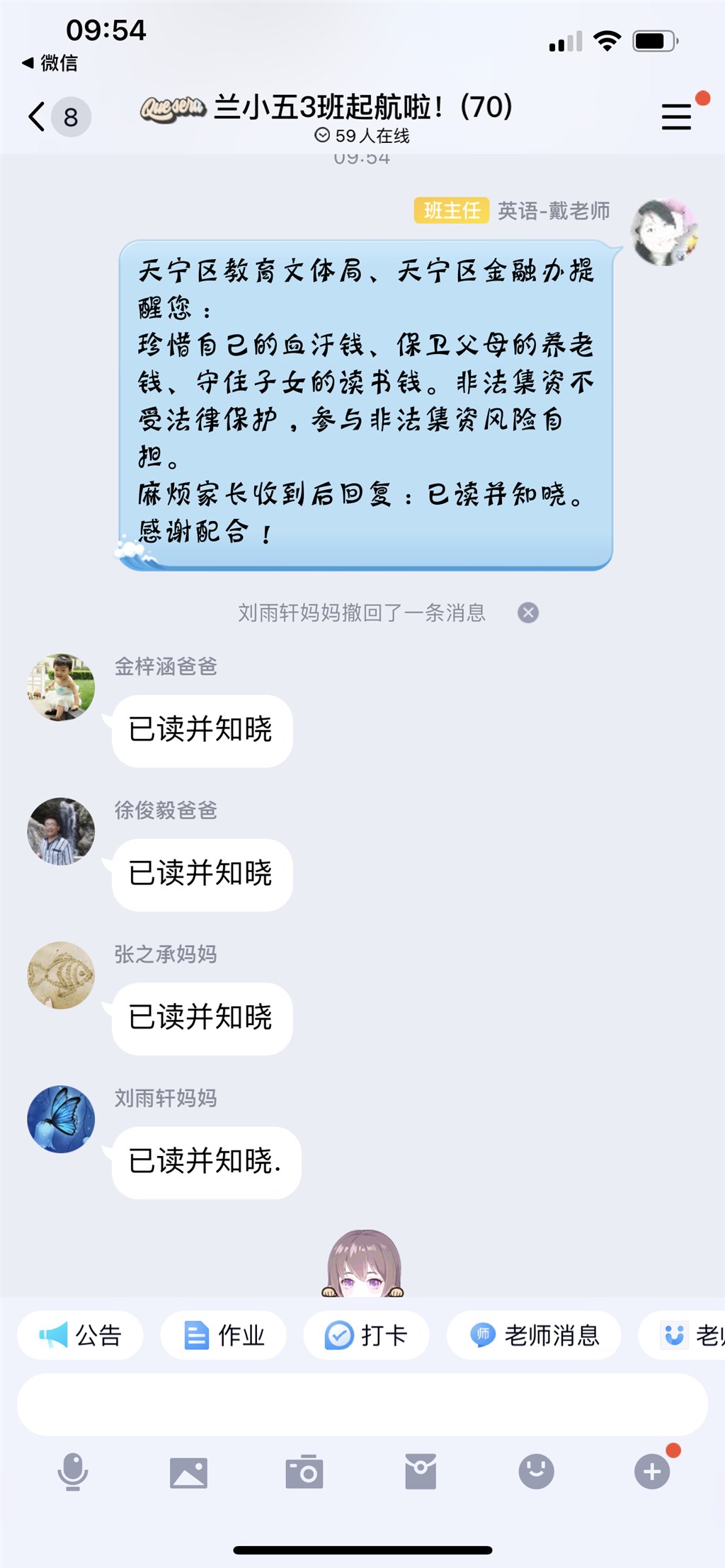Open 刘雨轩妈妈's butterfly avatar
725x1568 pixels.
tap(61, 1119)
